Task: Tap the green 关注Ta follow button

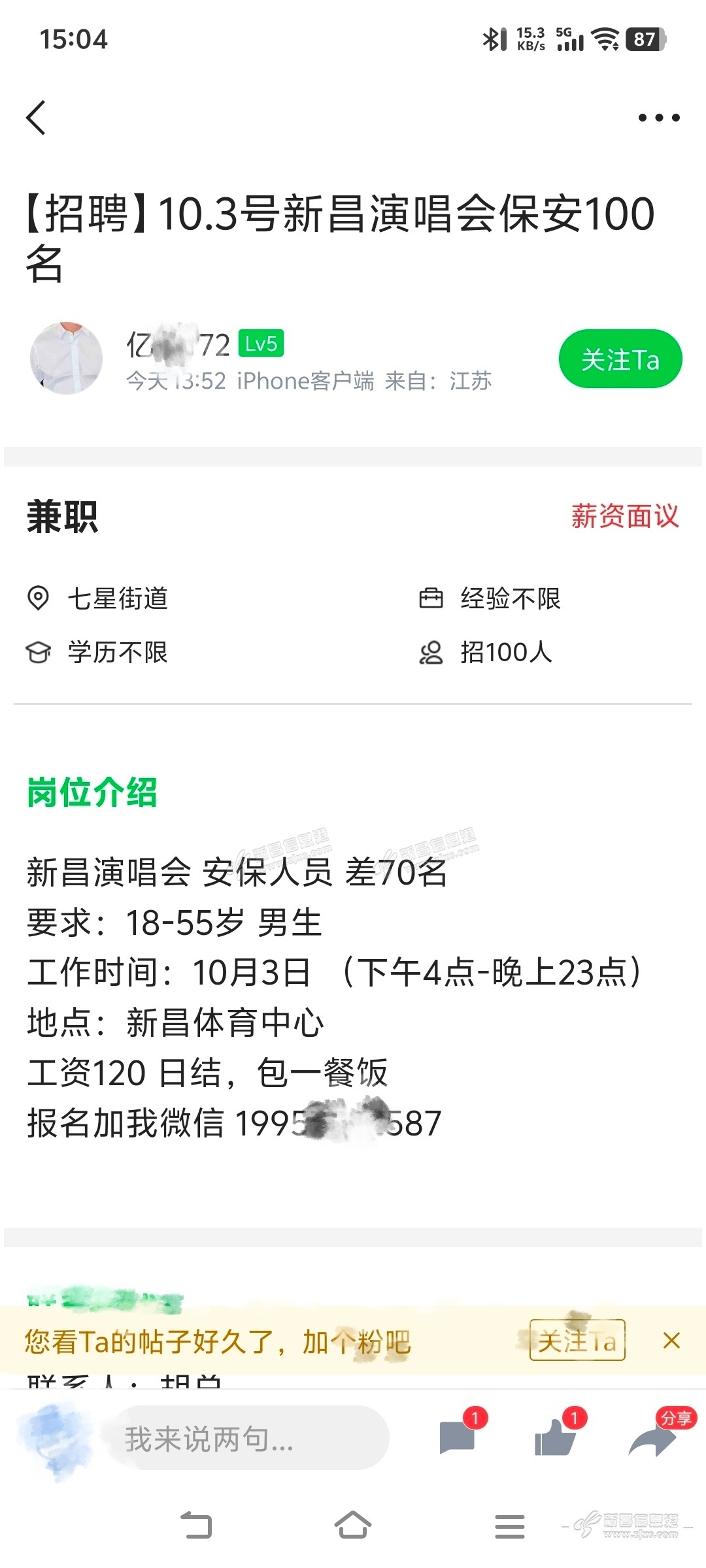Action: tap(620, 359)
